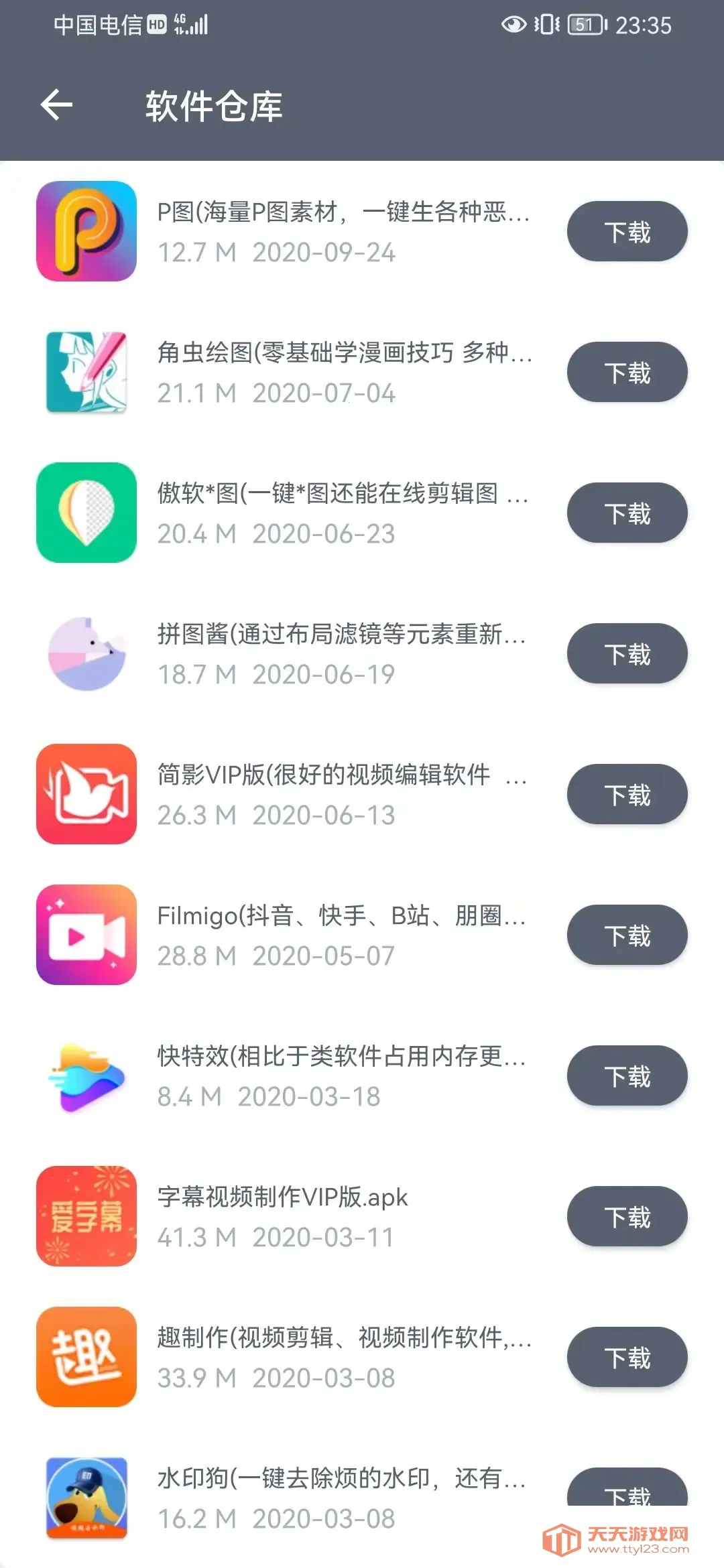724x1568 pixels.
Task: Download the P图 app
Action: point(626,231)
